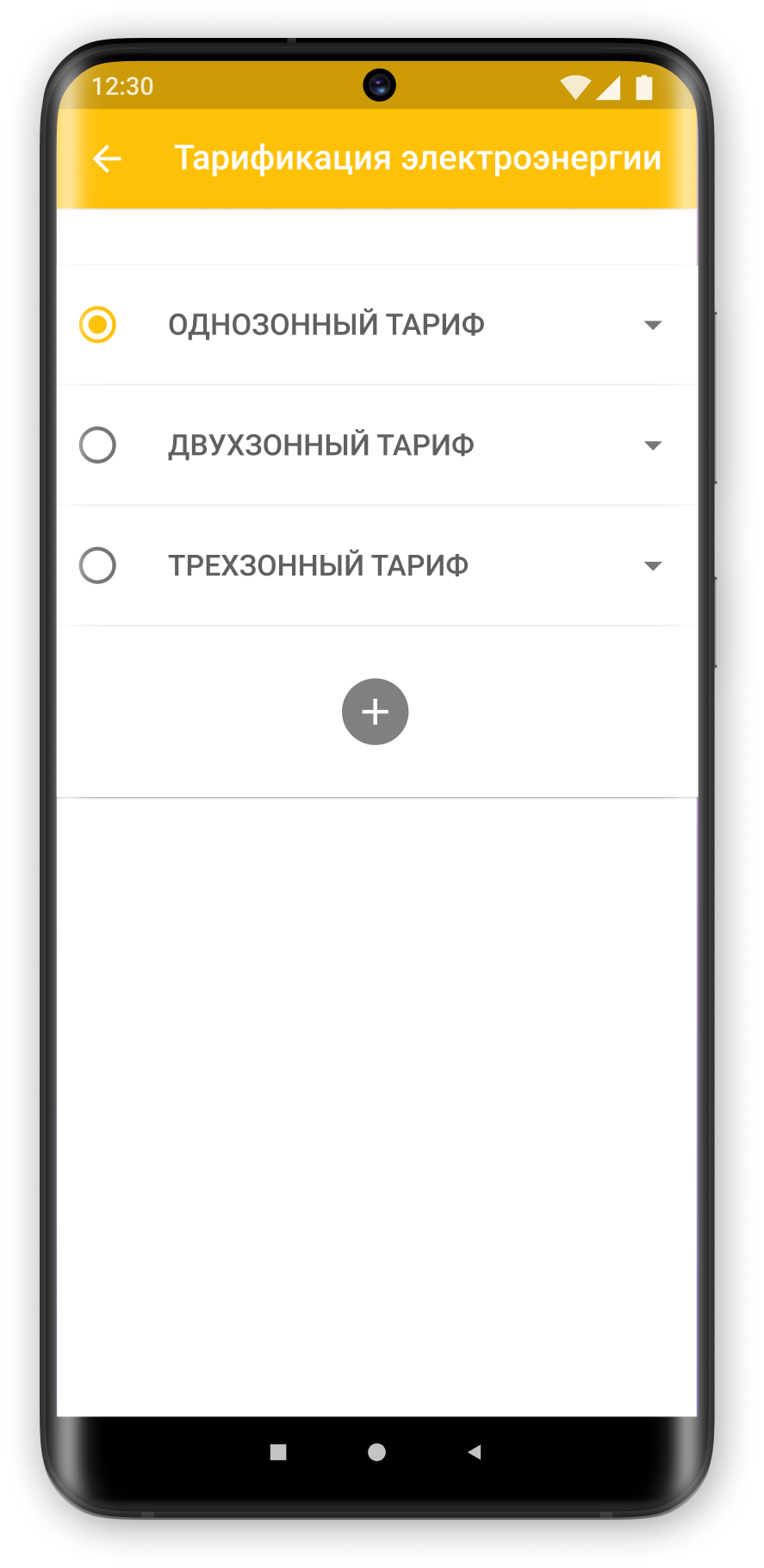
Task: Go back using the header arrow
Action: (107, 159)
